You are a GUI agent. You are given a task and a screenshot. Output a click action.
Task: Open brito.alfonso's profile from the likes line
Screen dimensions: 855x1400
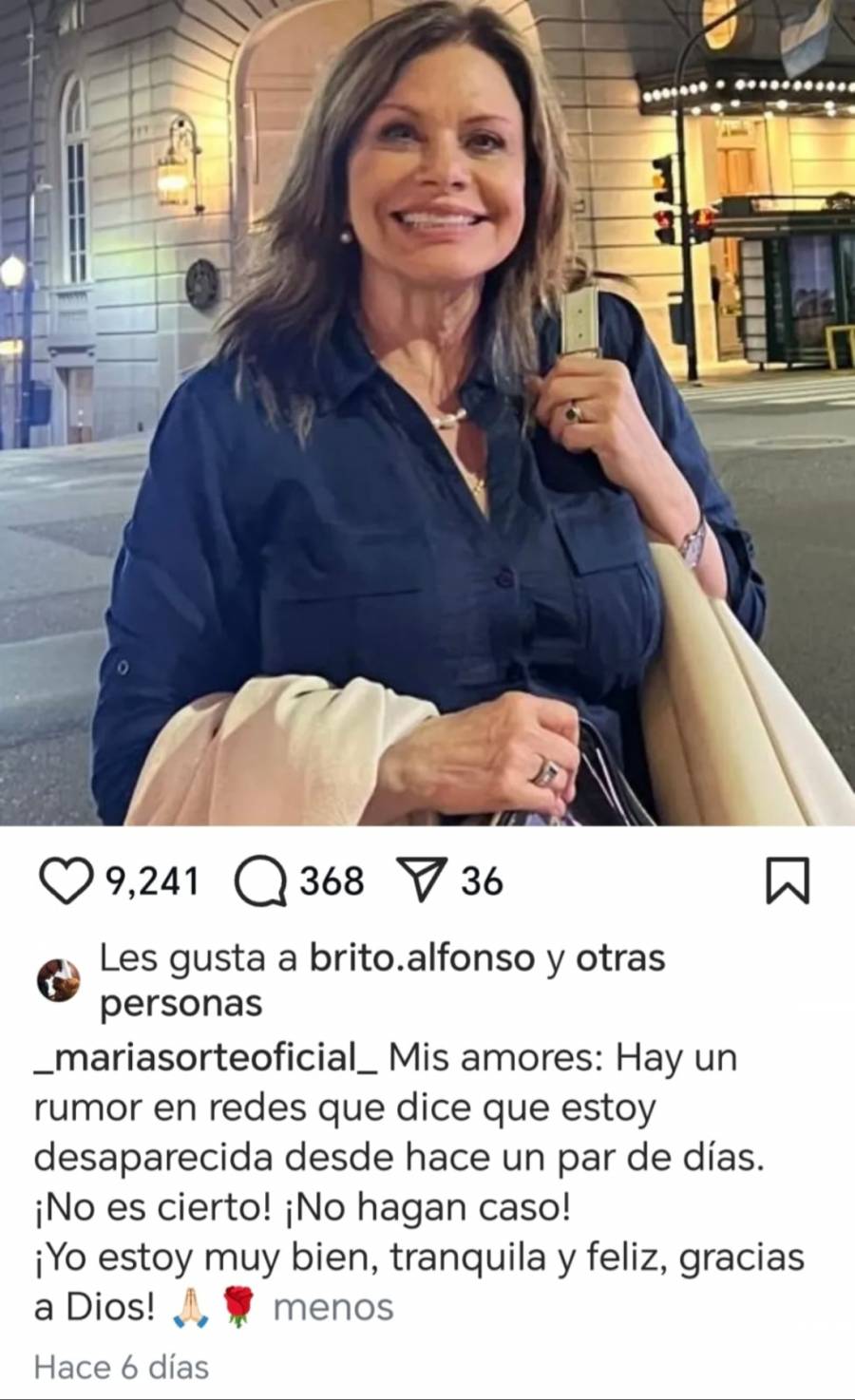(x=422, y=958)
